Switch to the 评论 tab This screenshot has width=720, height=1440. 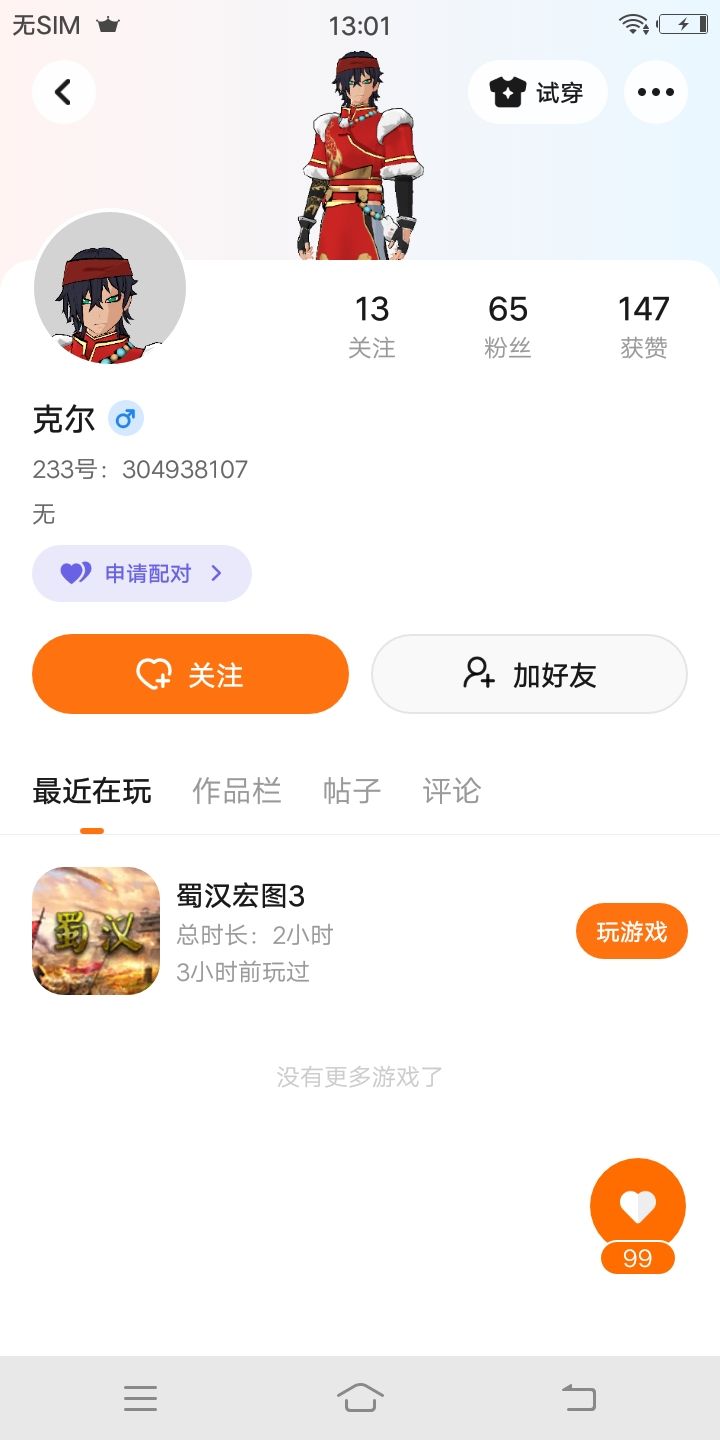(x=451, y=791)
